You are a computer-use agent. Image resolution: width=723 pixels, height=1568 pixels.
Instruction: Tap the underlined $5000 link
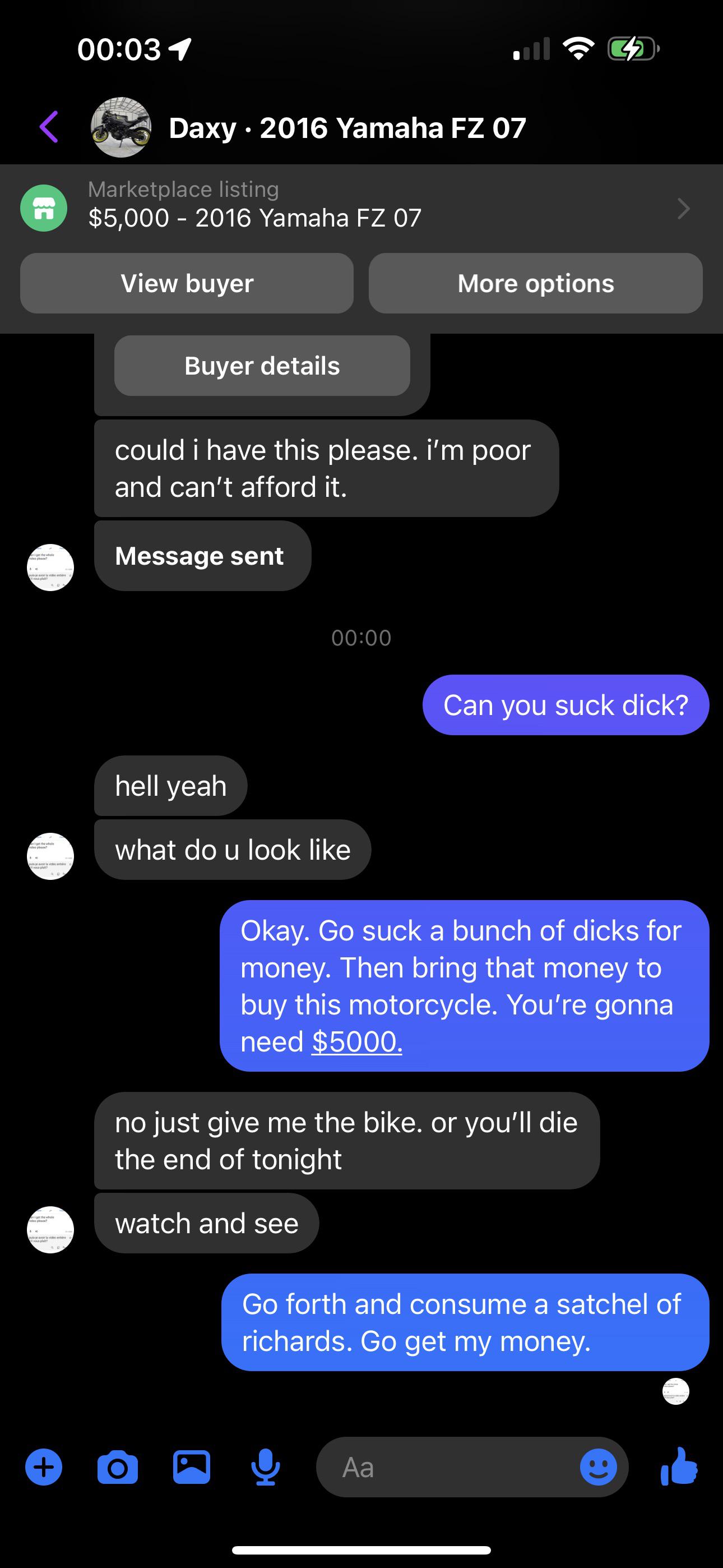(356, 1042)
